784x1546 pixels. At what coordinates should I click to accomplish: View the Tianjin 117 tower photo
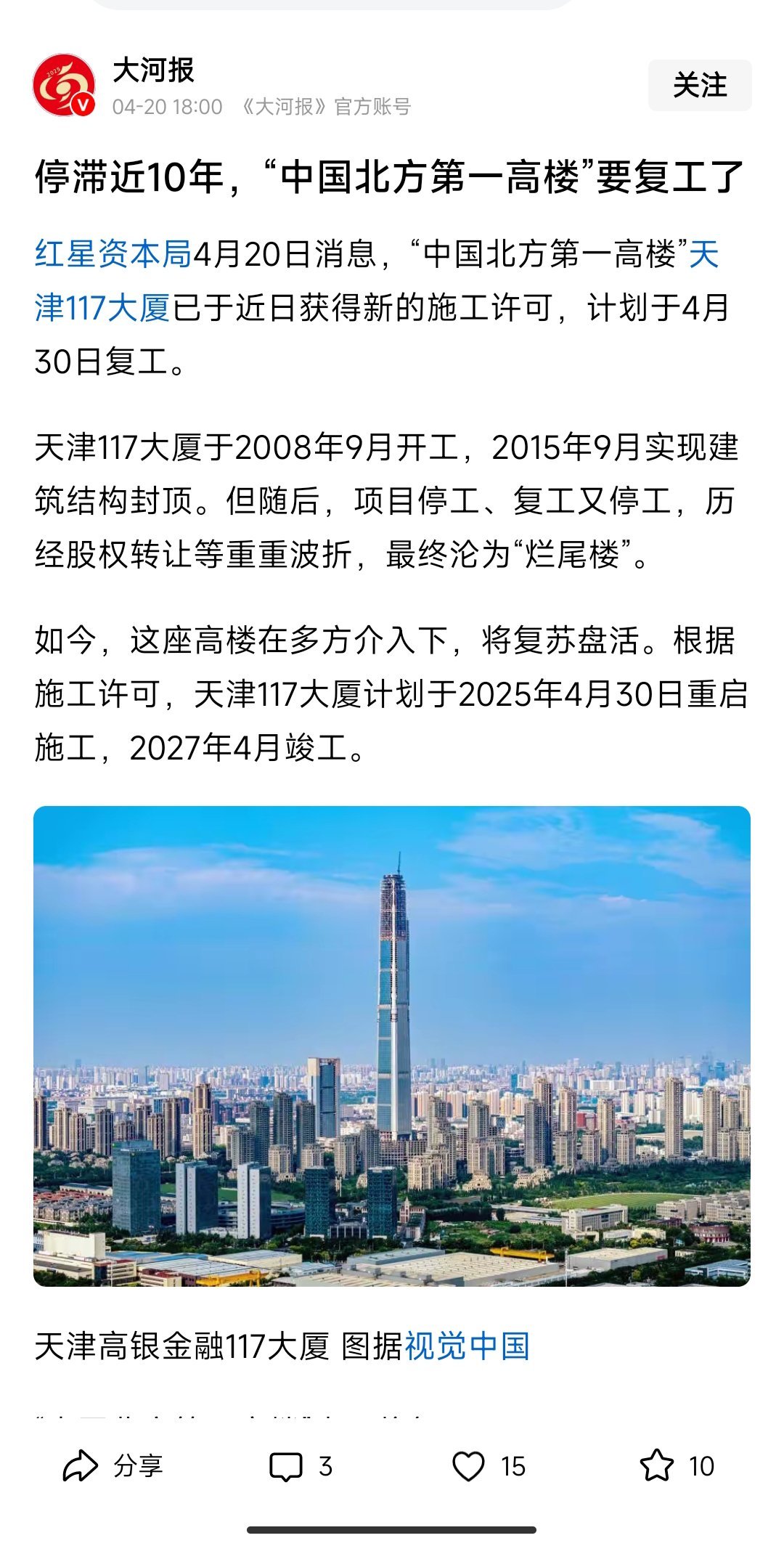tap(392, 1046)
